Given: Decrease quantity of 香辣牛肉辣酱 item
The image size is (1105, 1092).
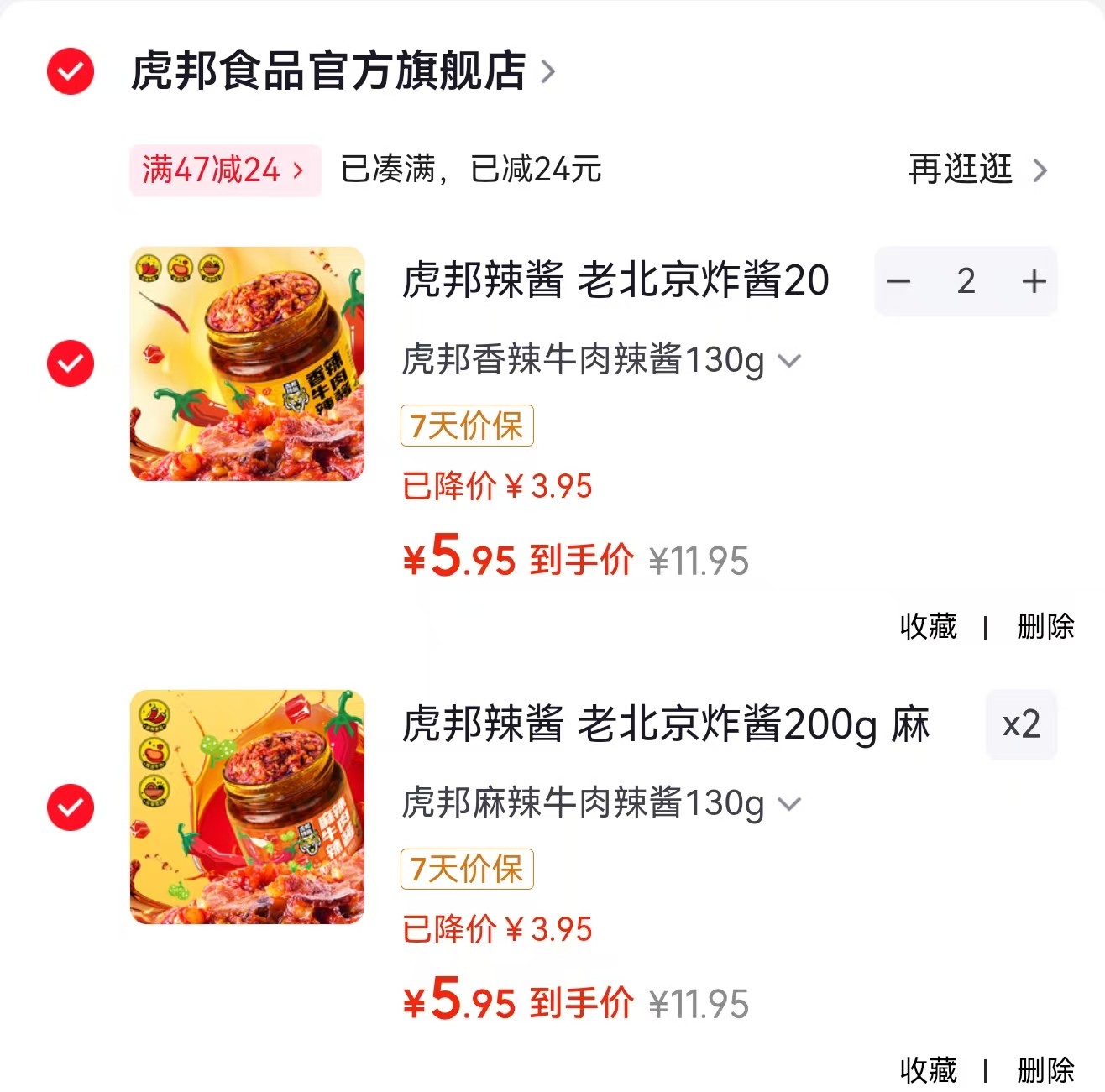Looking at the screenshot, I should [898, 281].
